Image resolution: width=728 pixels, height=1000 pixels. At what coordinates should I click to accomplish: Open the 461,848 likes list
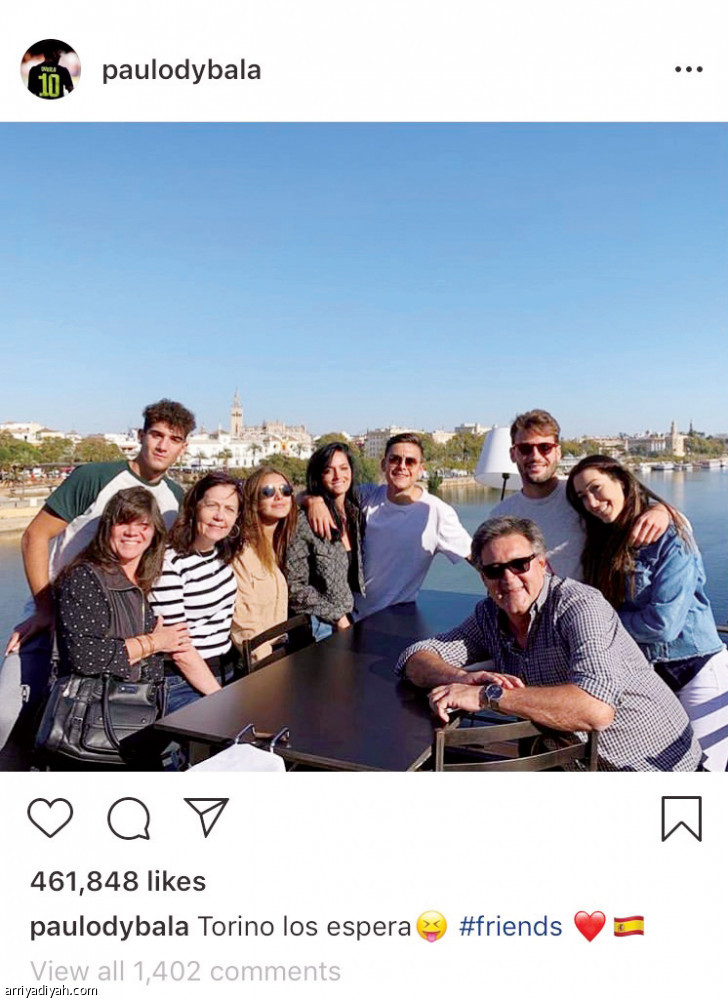118,881
